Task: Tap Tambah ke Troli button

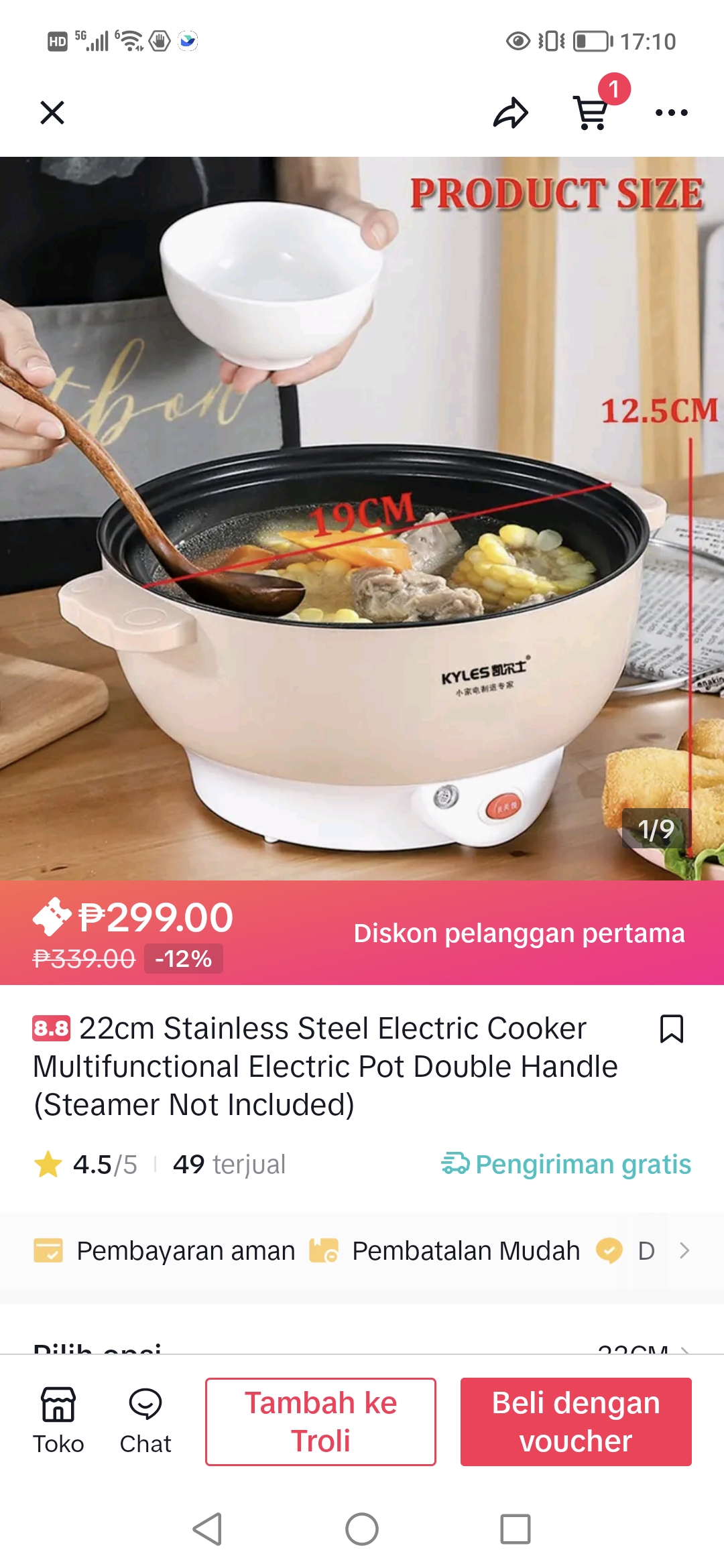Action: coord(320,1421)
